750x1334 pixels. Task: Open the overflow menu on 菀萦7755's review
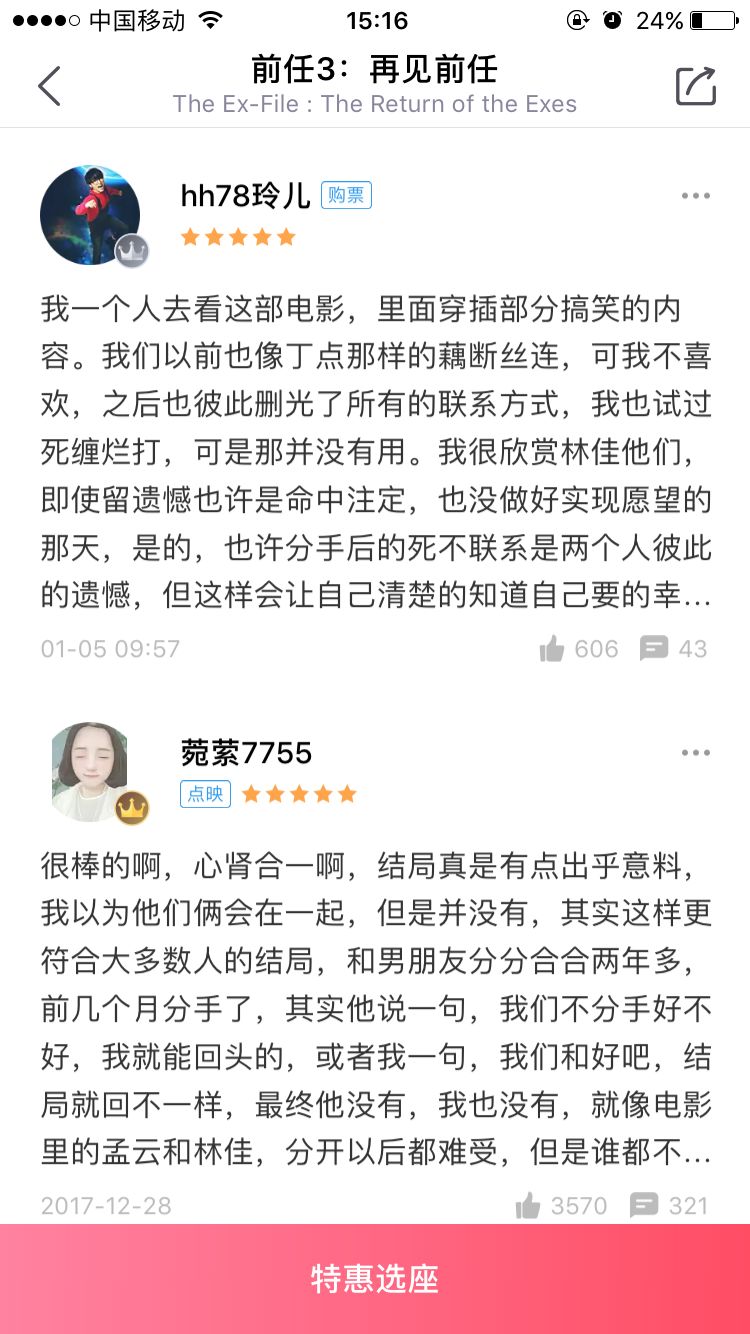pyautogui.click(x=695, y=752)
